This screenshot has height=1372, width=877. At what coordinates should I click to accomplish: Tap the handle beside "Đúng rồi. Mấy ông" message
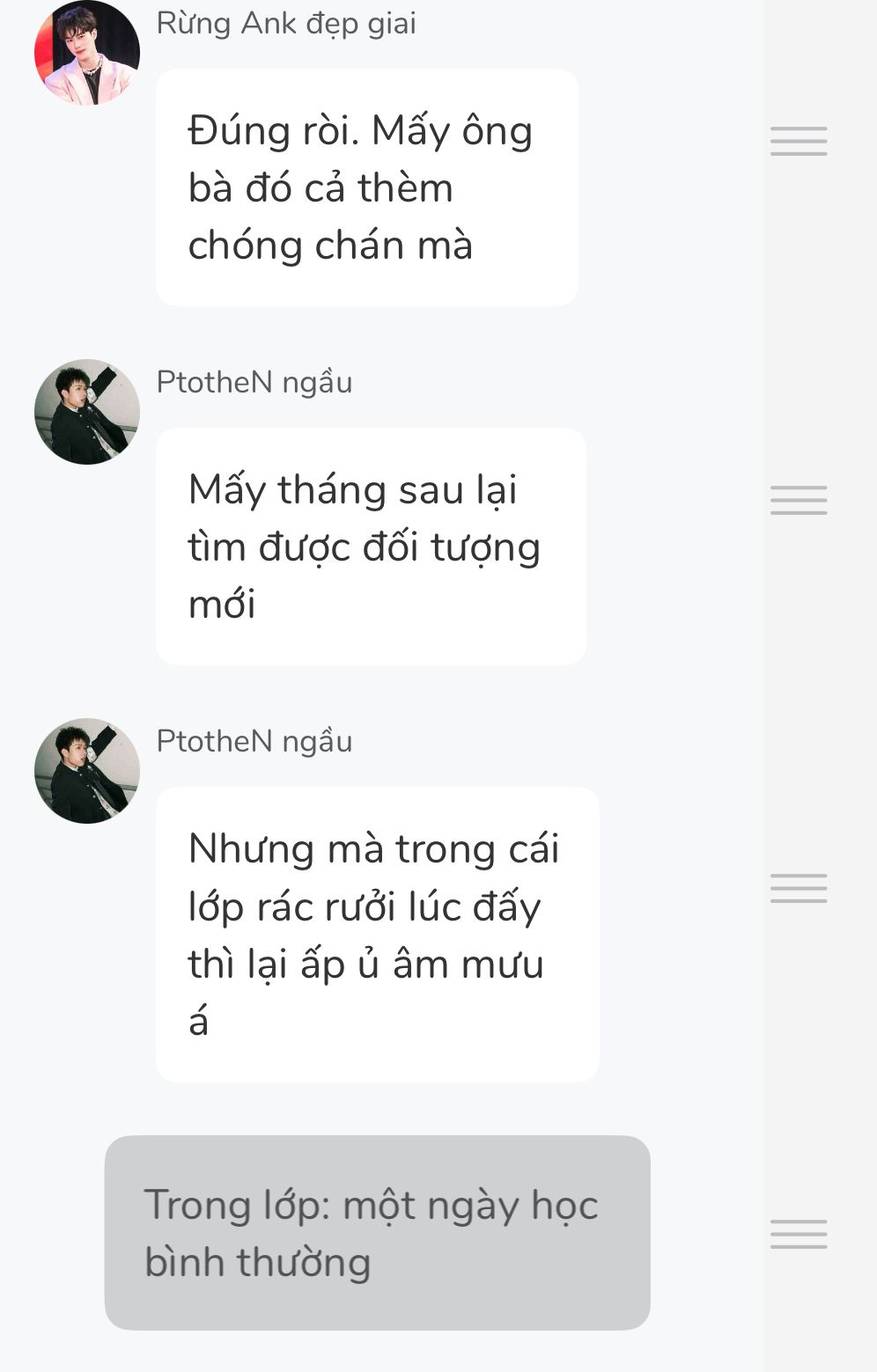point(799,141)
